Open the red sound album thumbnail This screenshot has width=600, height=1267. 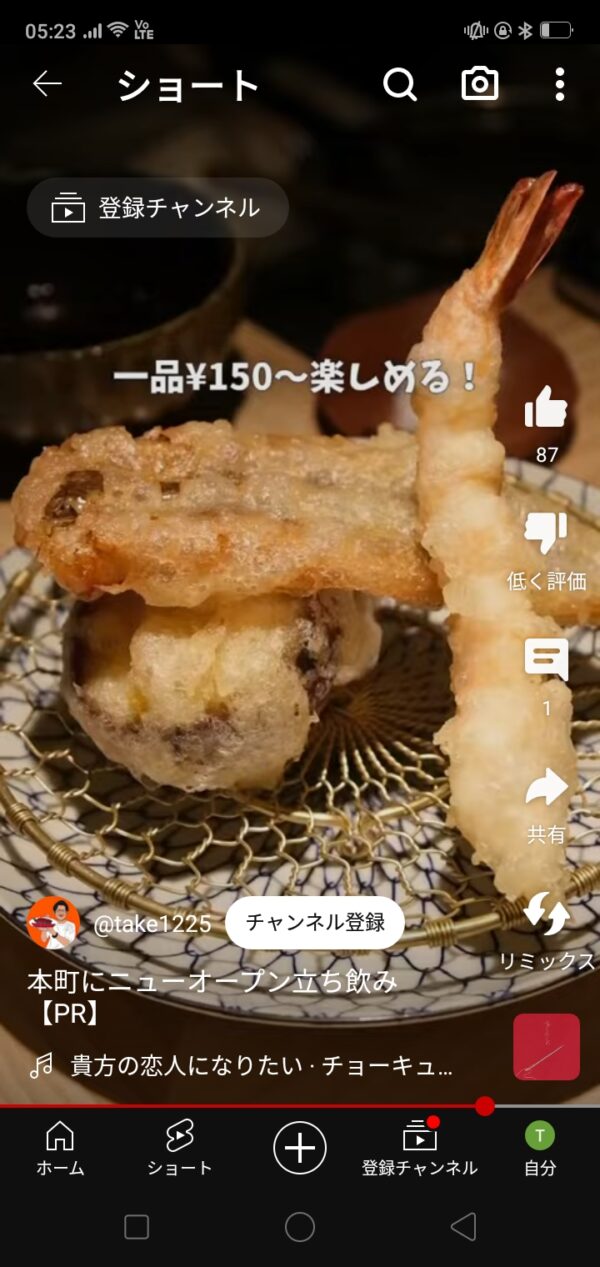coord(546,1047)
